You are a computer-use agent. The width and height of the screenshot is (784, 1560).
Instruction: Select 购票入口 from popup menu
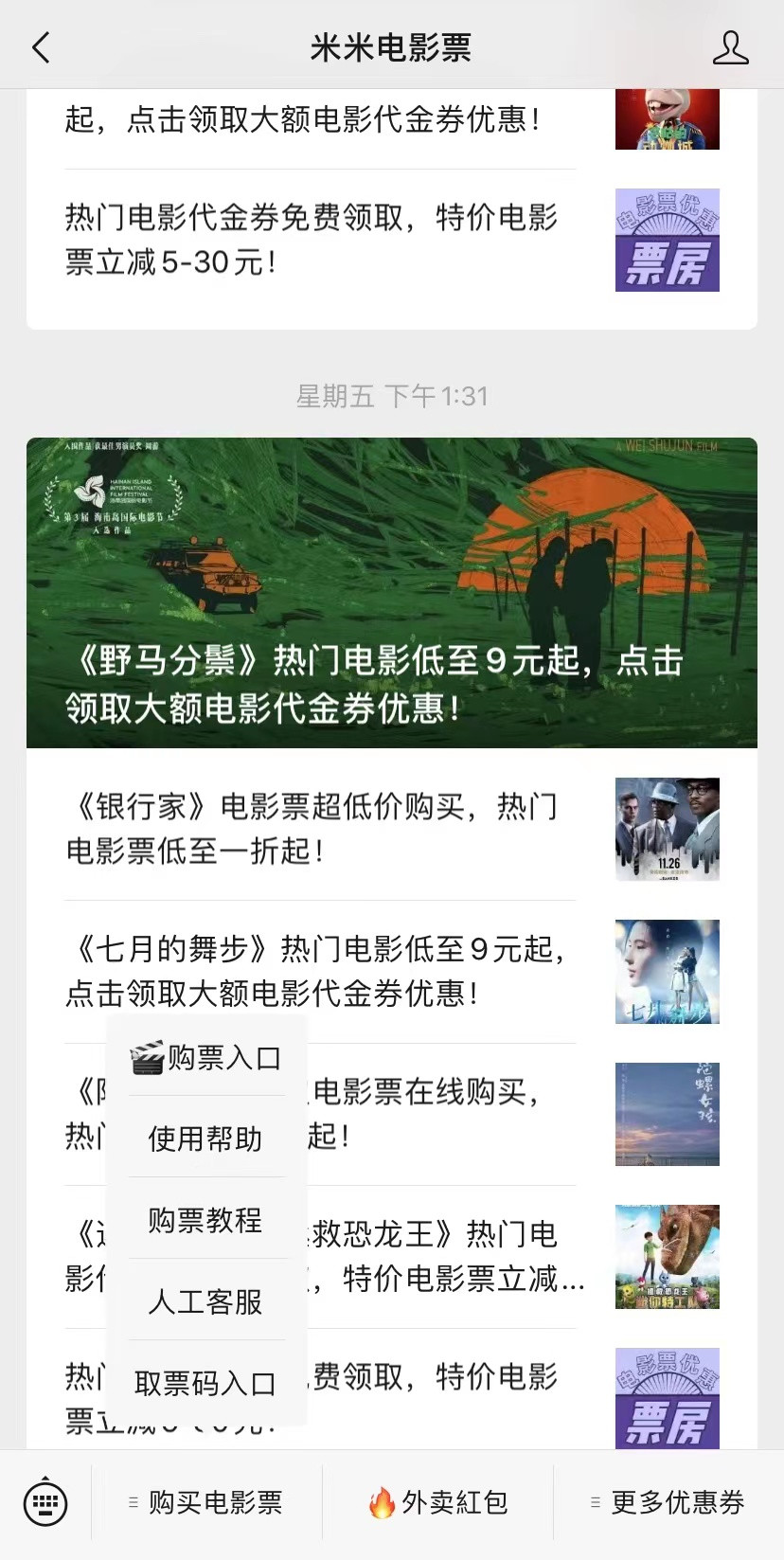click(205, 1057)
